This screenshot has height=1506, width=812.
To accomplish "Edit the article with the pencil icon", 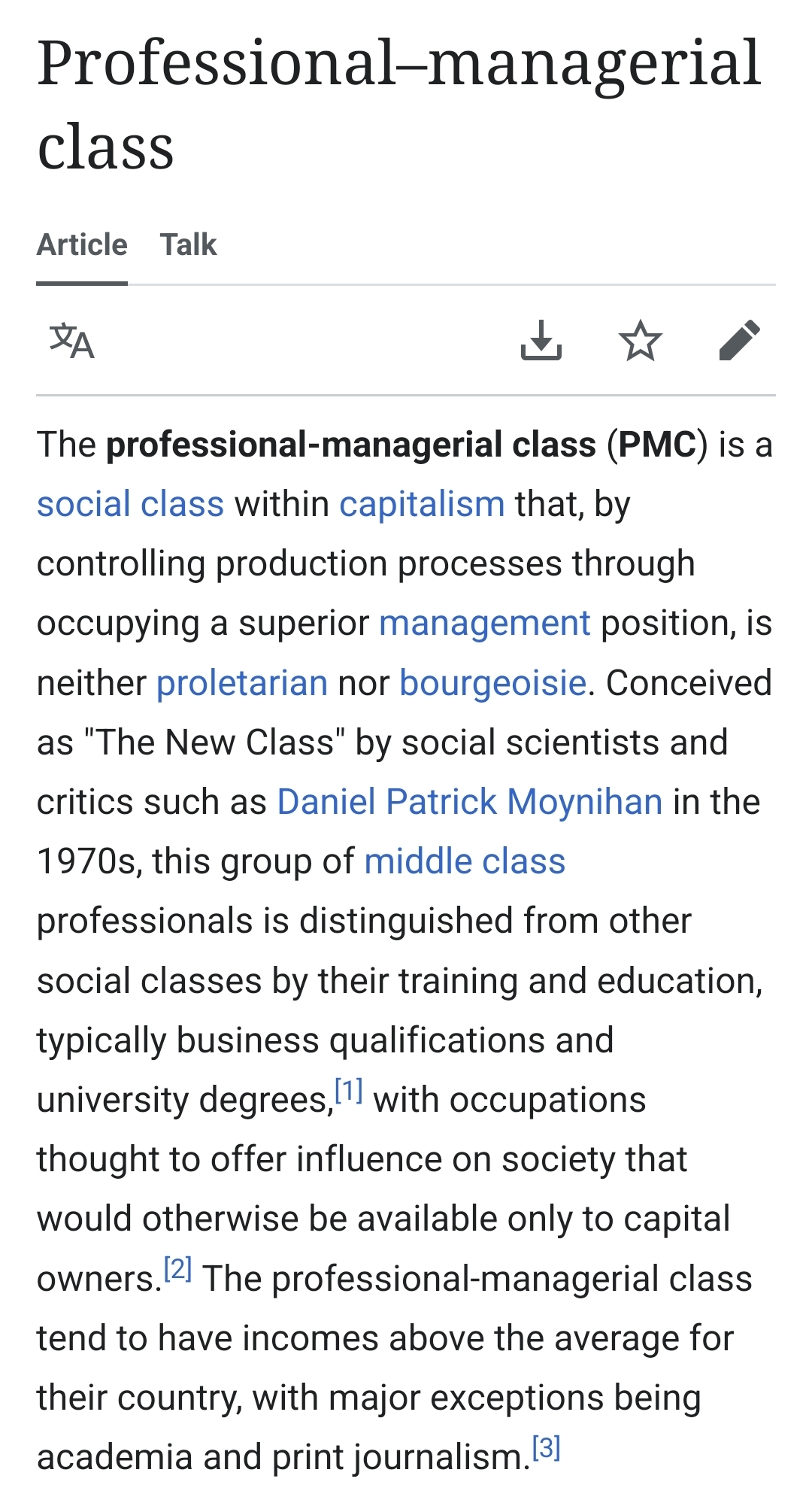I will [739, 341].
